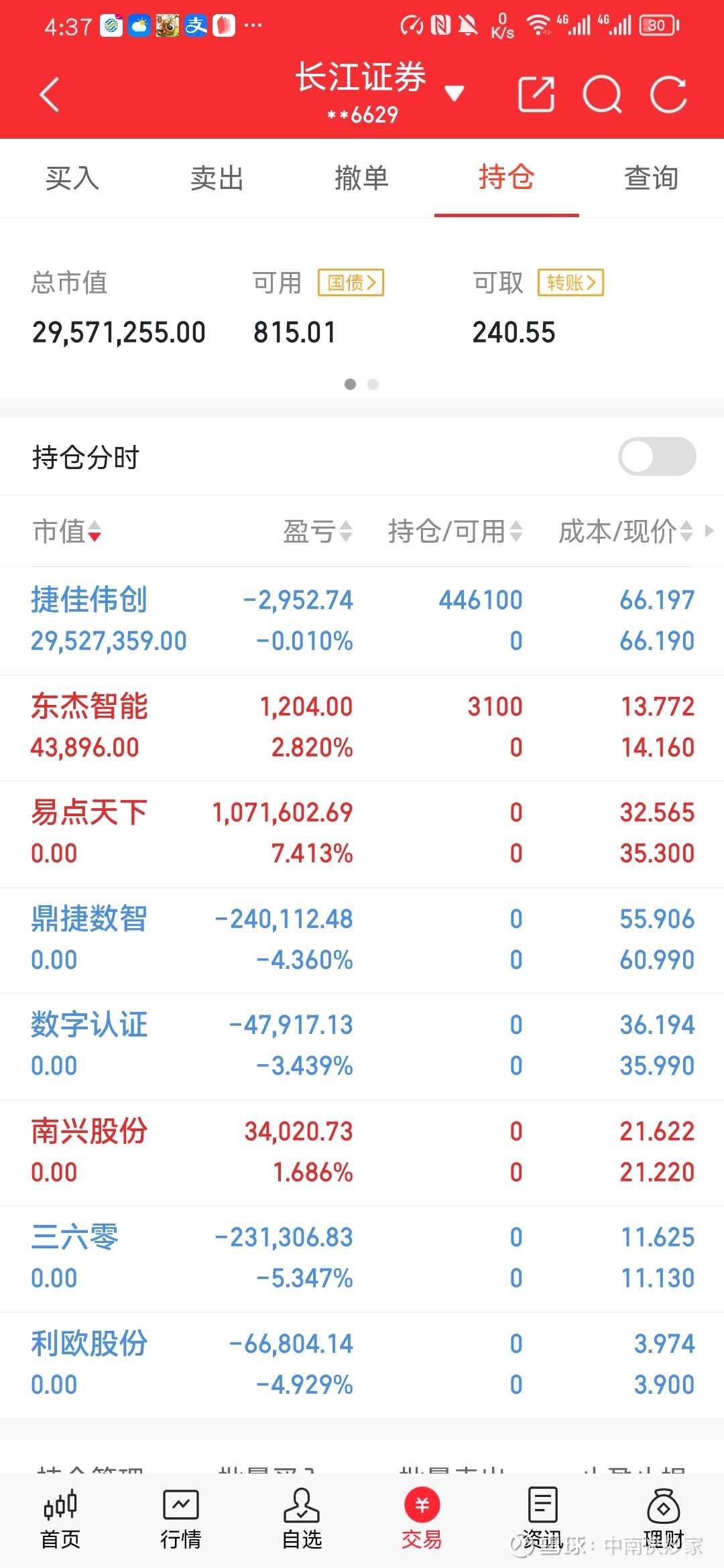Sort holdings by 盈亏
The width and height of the screenshot is (724, 1568).
pos(318,531)
